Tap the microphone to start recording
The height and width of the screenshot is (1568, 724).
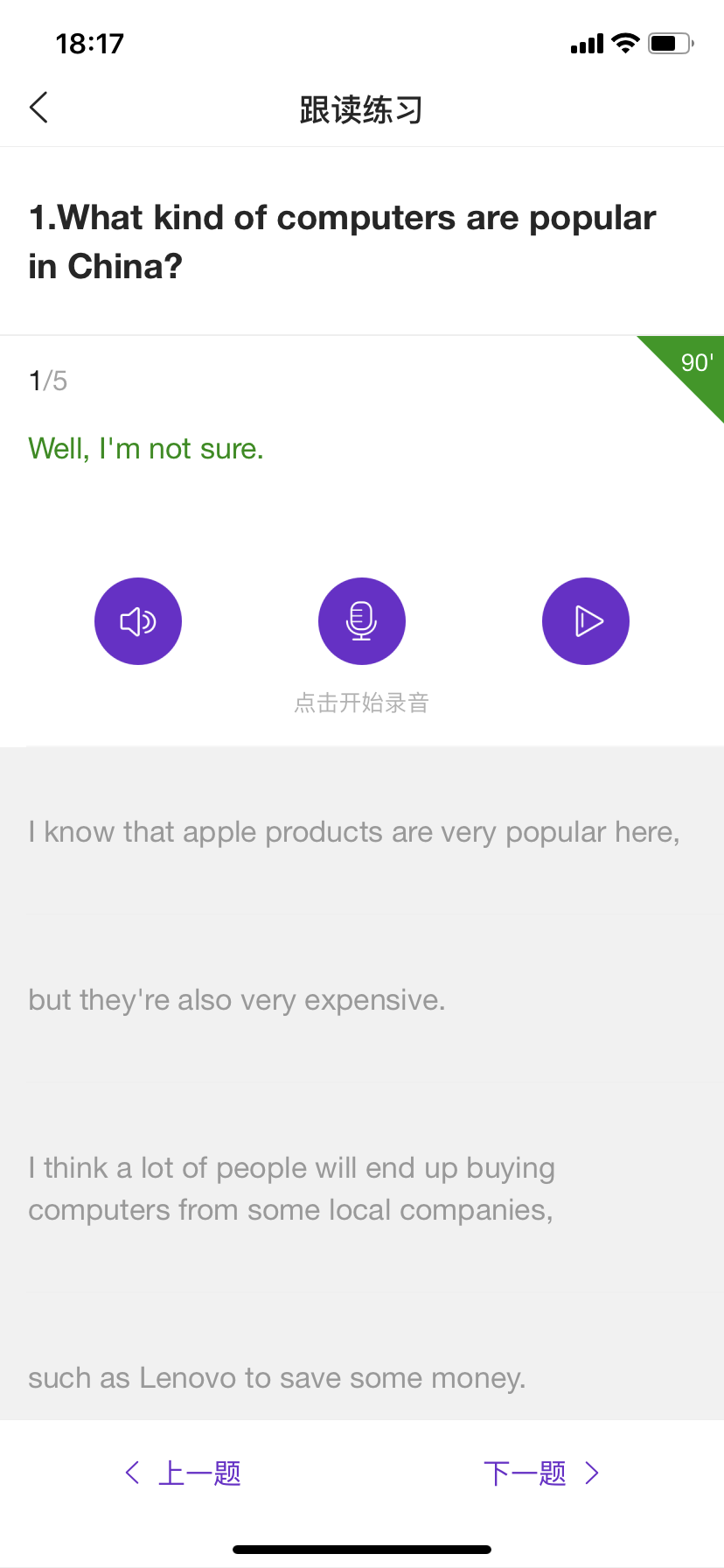point(361,620)
